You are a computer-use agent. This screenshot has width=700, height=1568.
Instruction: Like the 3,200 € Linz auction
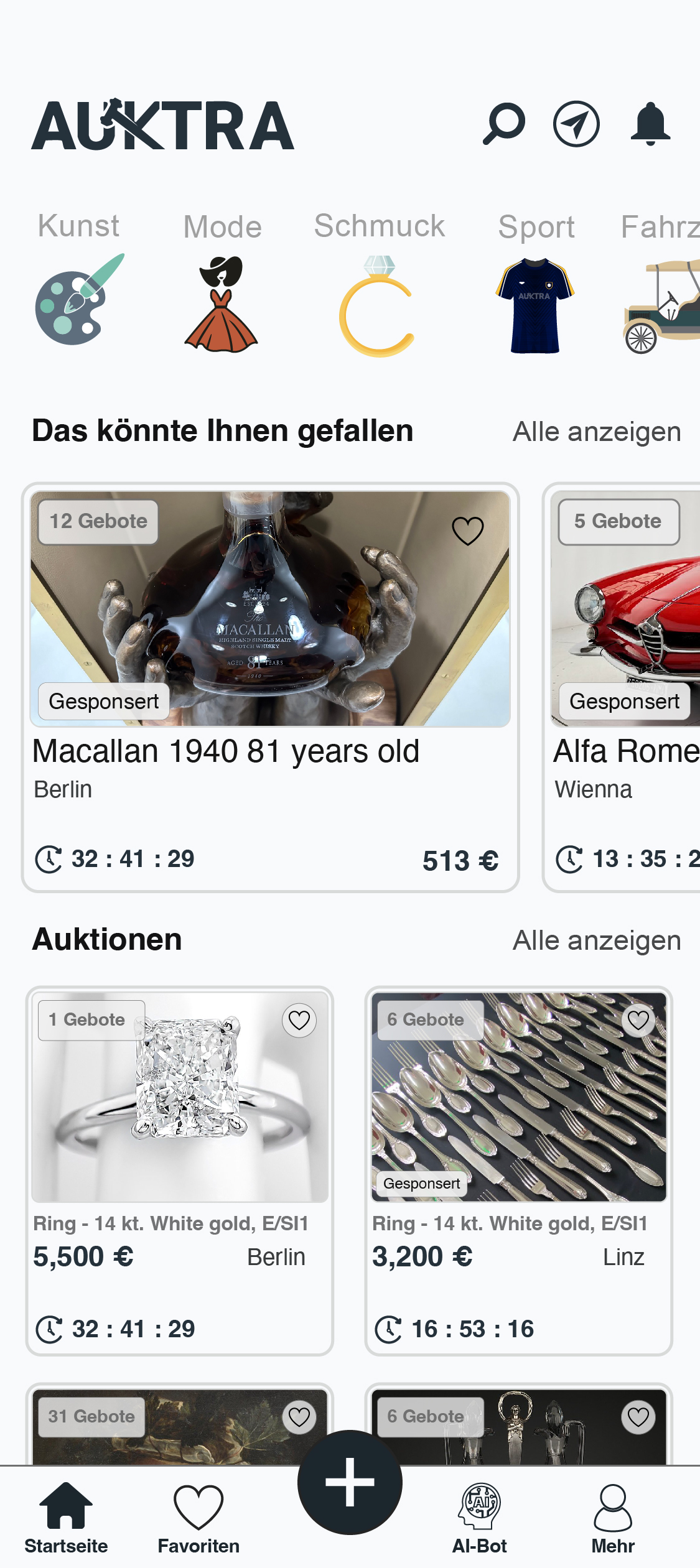[638, 1020]
